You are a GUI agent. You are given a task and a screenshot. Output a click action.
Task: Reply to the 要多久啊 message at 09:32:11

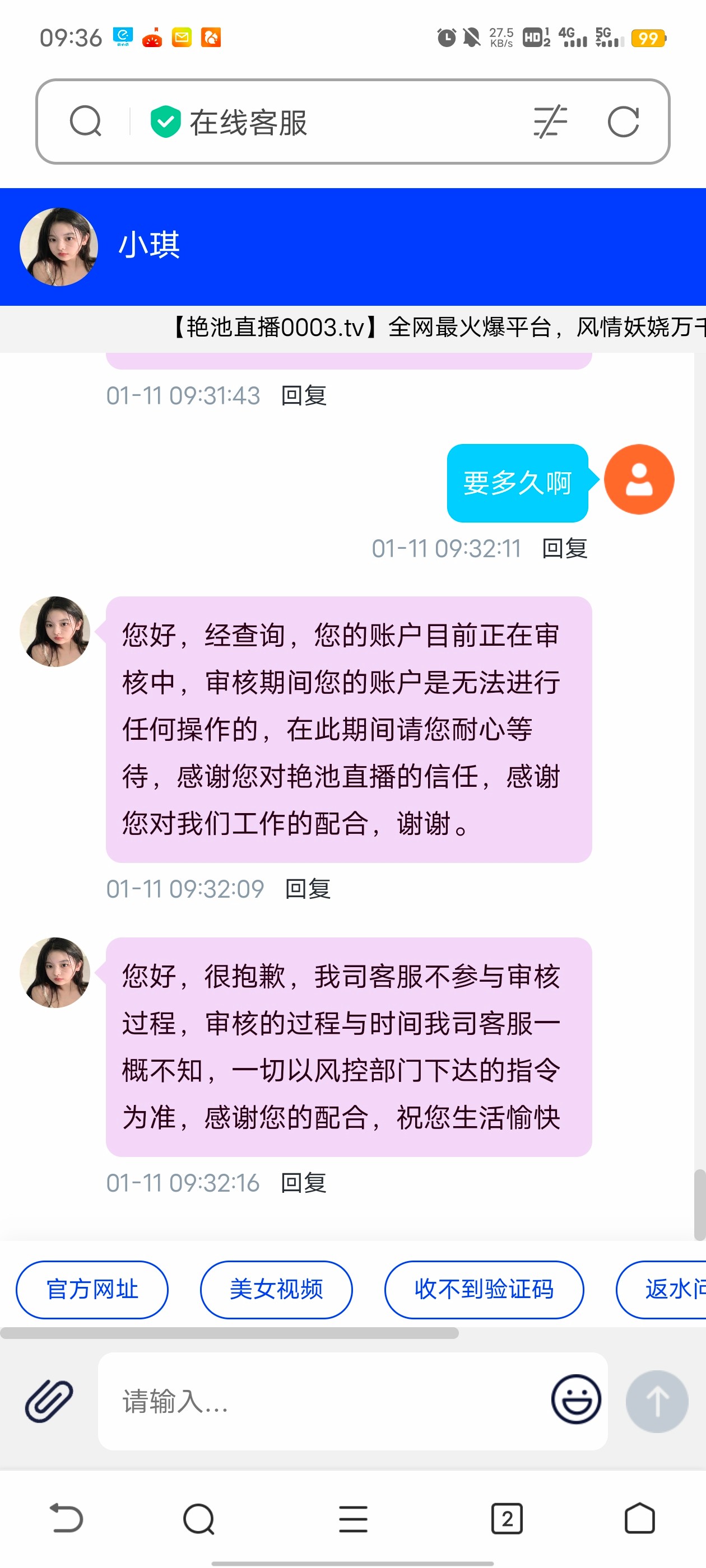pyautogui.click(x=564, y=548)
